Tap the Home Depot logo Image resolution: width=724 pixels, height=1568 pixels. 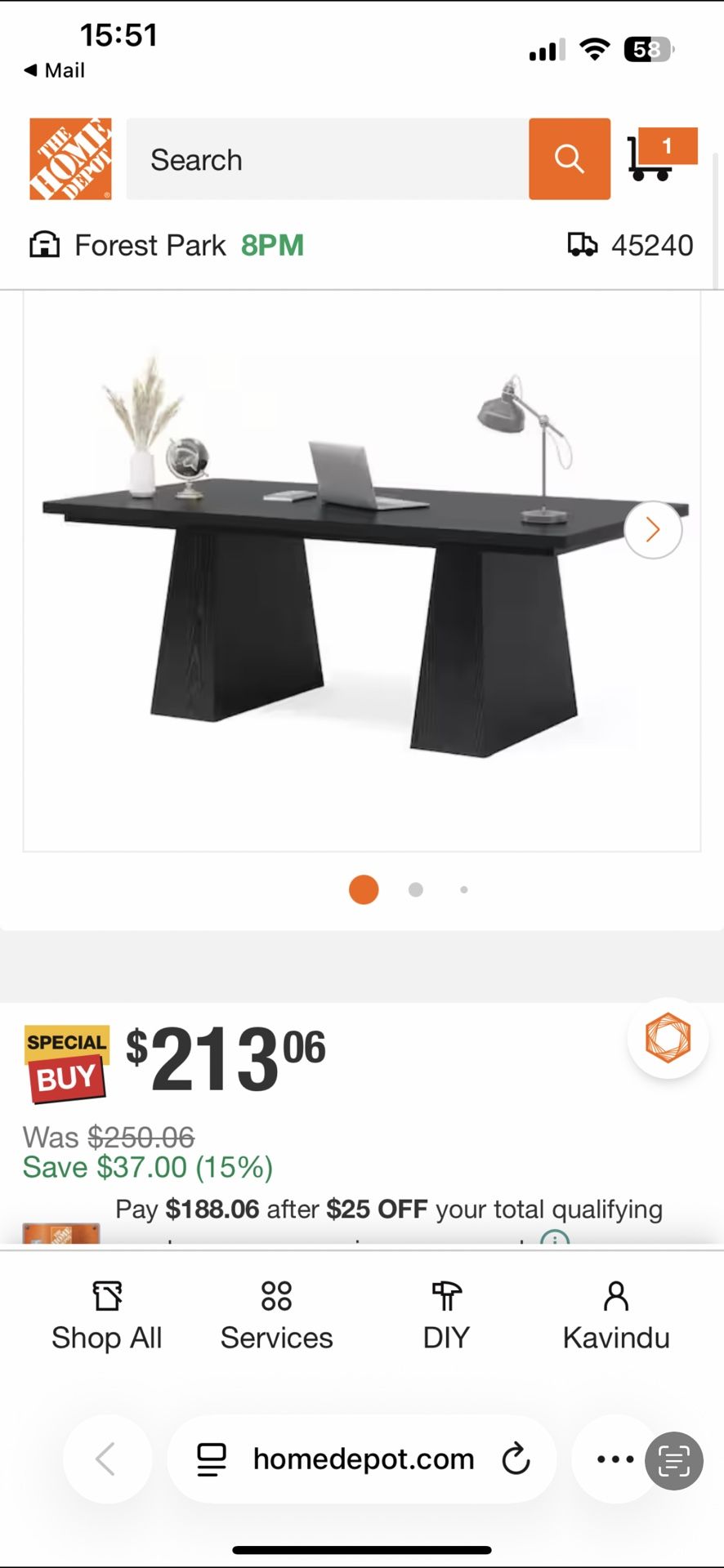point(70,159)
